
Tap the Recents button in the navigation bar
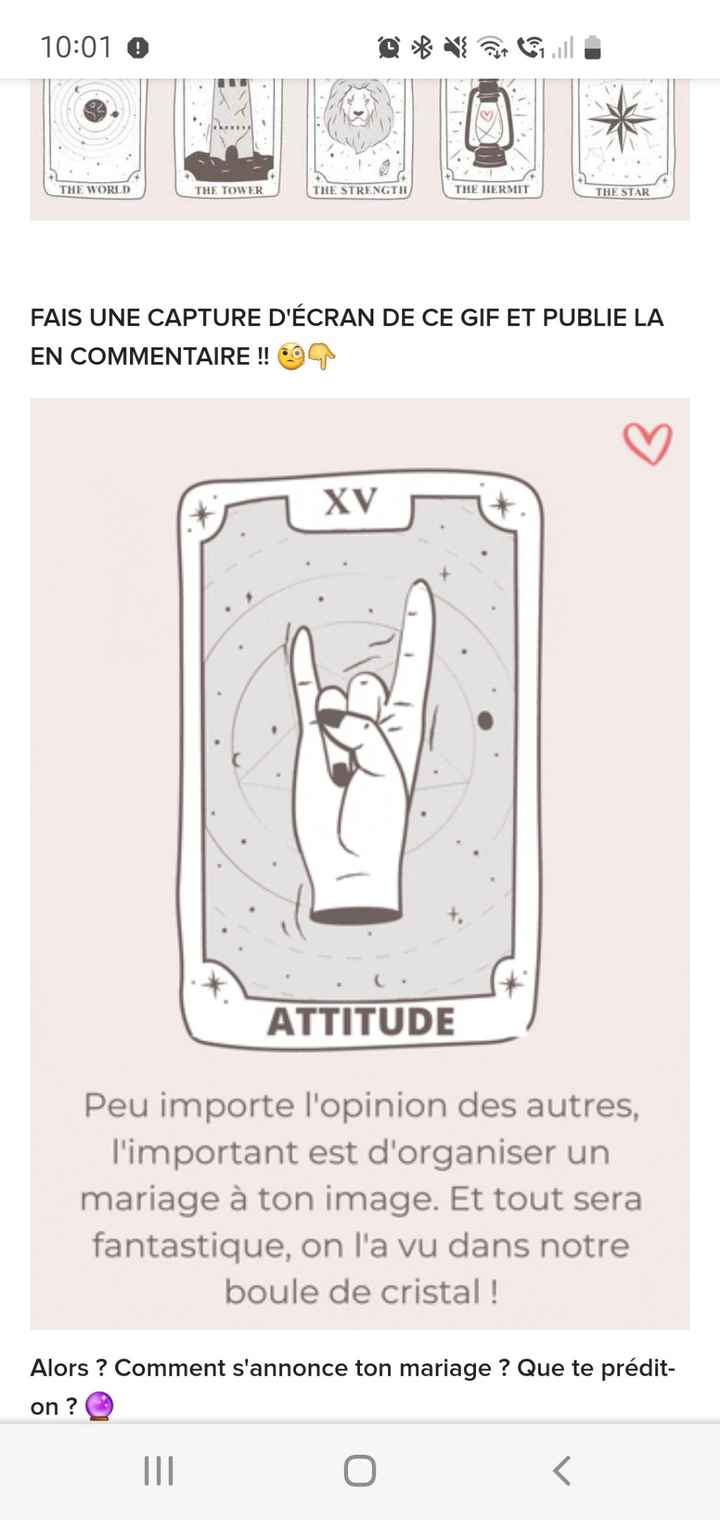click(158, 1471)
